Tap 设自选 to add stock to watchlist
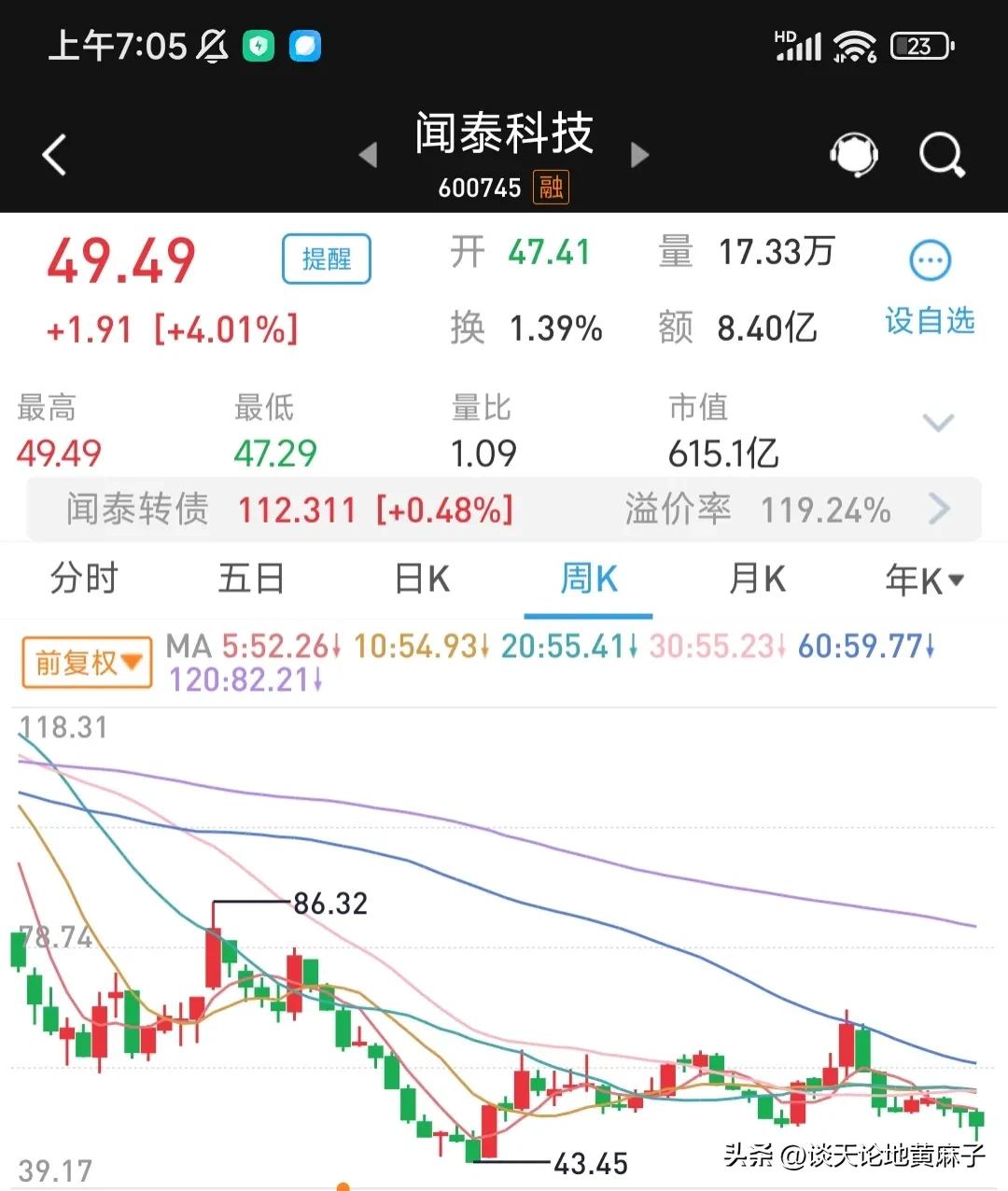The image size is (1008, 1191). coord(929,322)
